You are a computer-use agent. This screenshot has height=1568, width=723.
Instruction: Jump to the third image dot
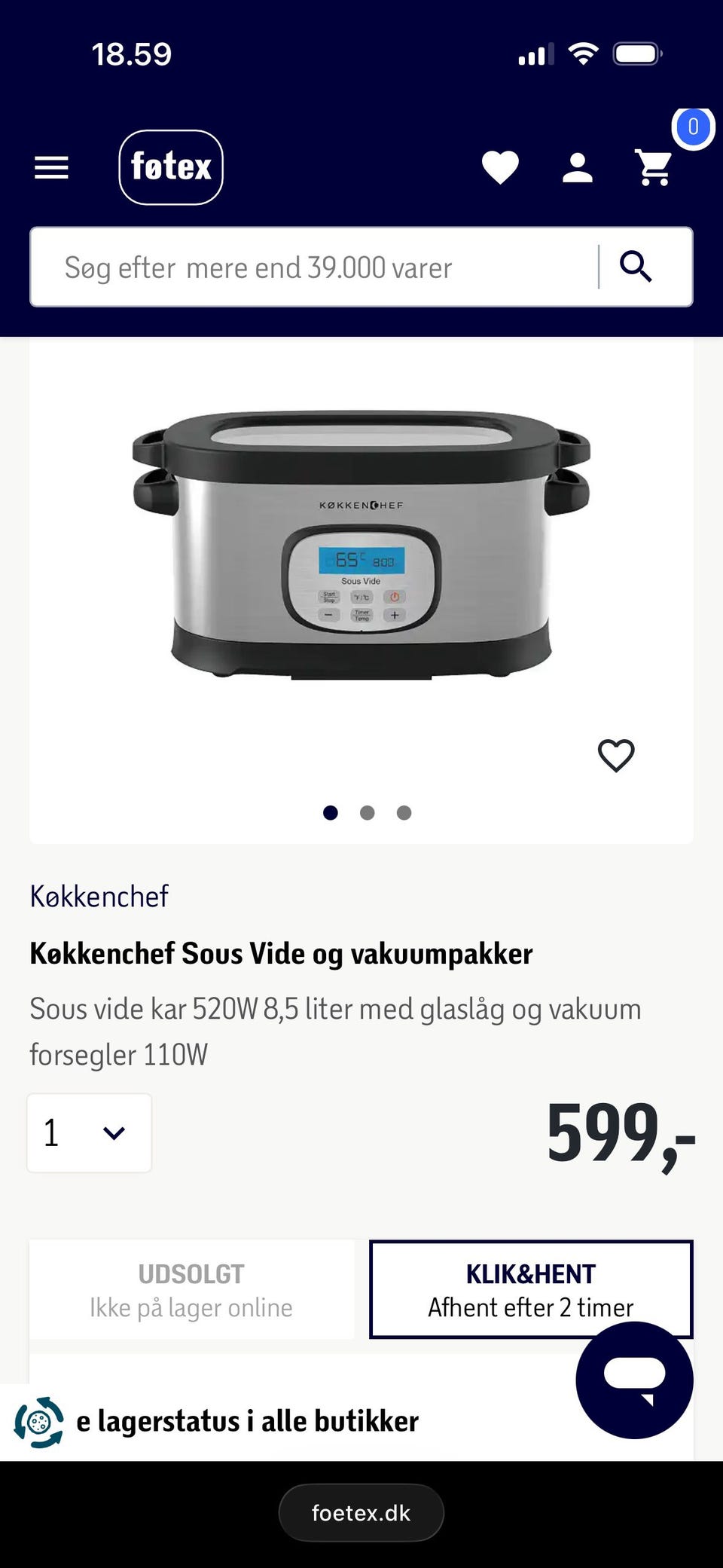[x=404, y=813]
